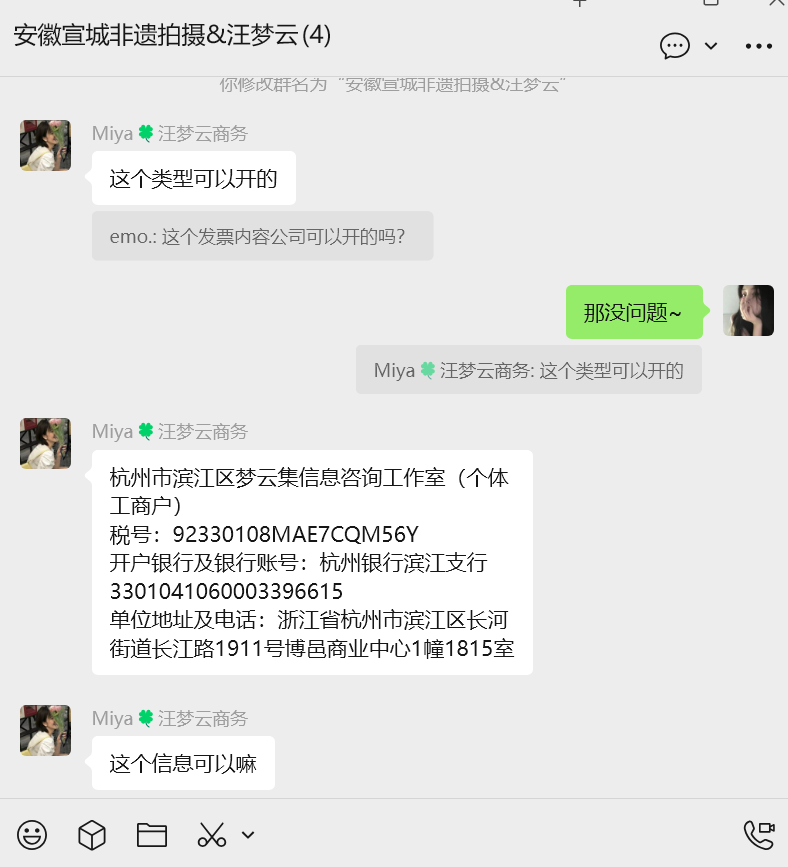The height and width of the screenshot is (867, 788).
Task: Start a voice or video call
Action: [759, 834]
